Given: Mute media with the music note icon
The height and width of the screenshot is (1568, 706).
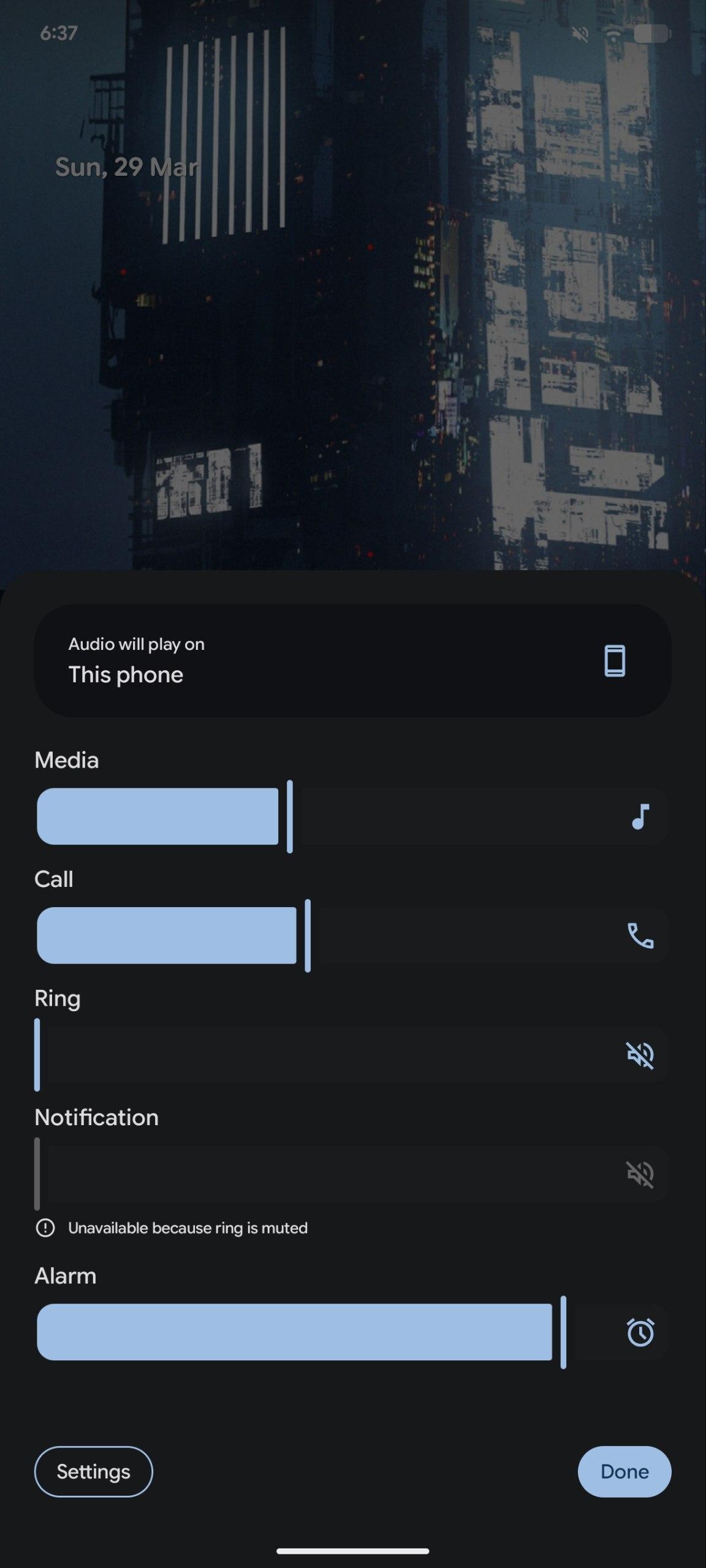Looking at the screenshot, I should point(640,816).
